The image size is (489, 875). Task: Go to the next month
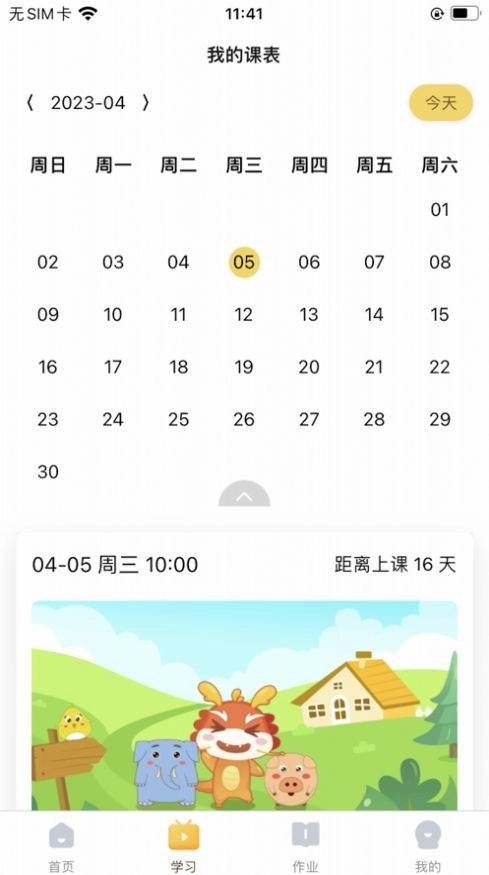coord(146,103)
